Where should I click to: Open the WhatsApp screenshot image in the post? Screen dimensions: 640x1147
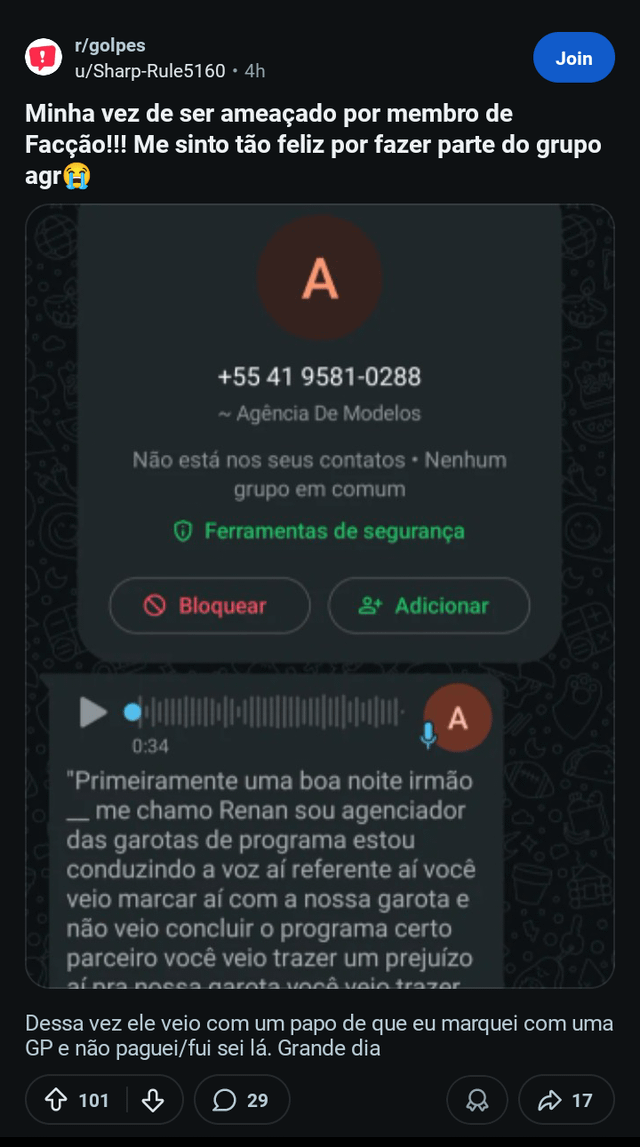(x=319, y=596)
